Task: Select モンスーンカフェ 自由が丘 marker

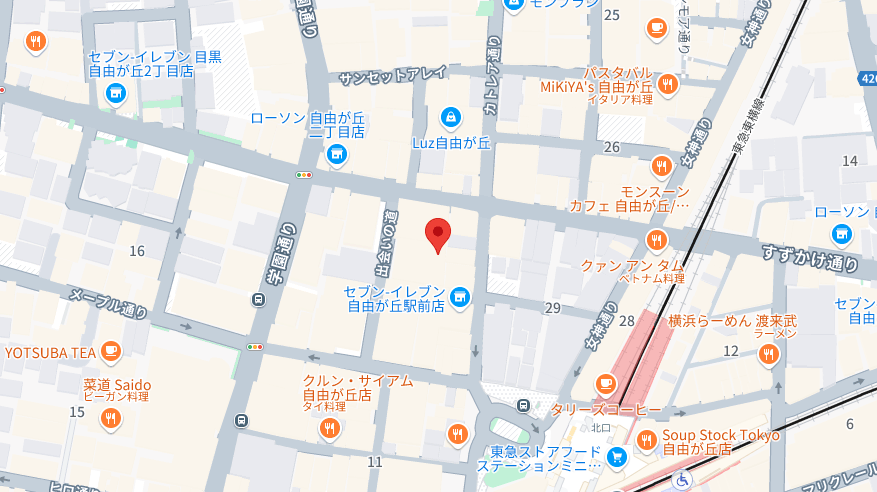Action: pyautogui.click(x=661, y=166)
